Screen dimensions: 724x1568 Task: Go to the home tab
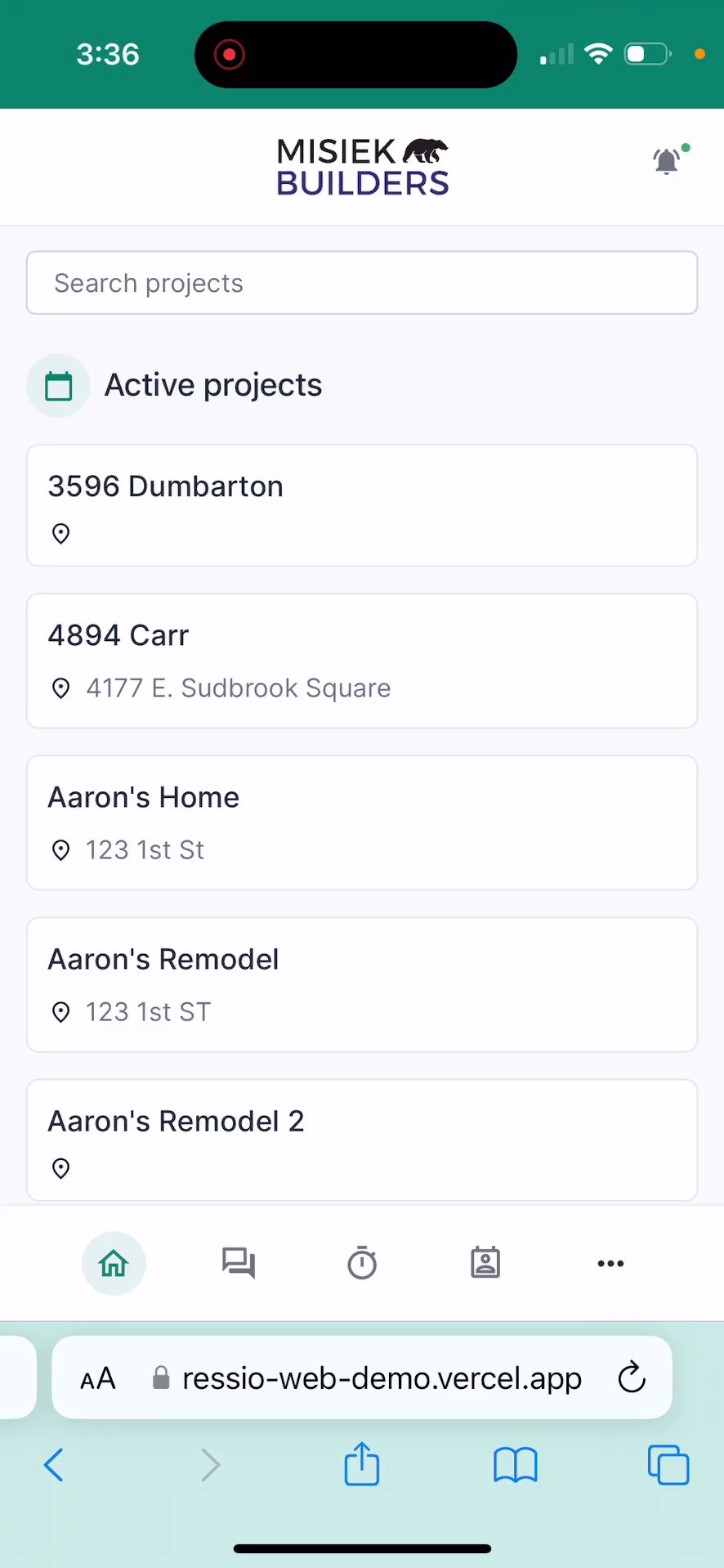tap(114, 1263)
